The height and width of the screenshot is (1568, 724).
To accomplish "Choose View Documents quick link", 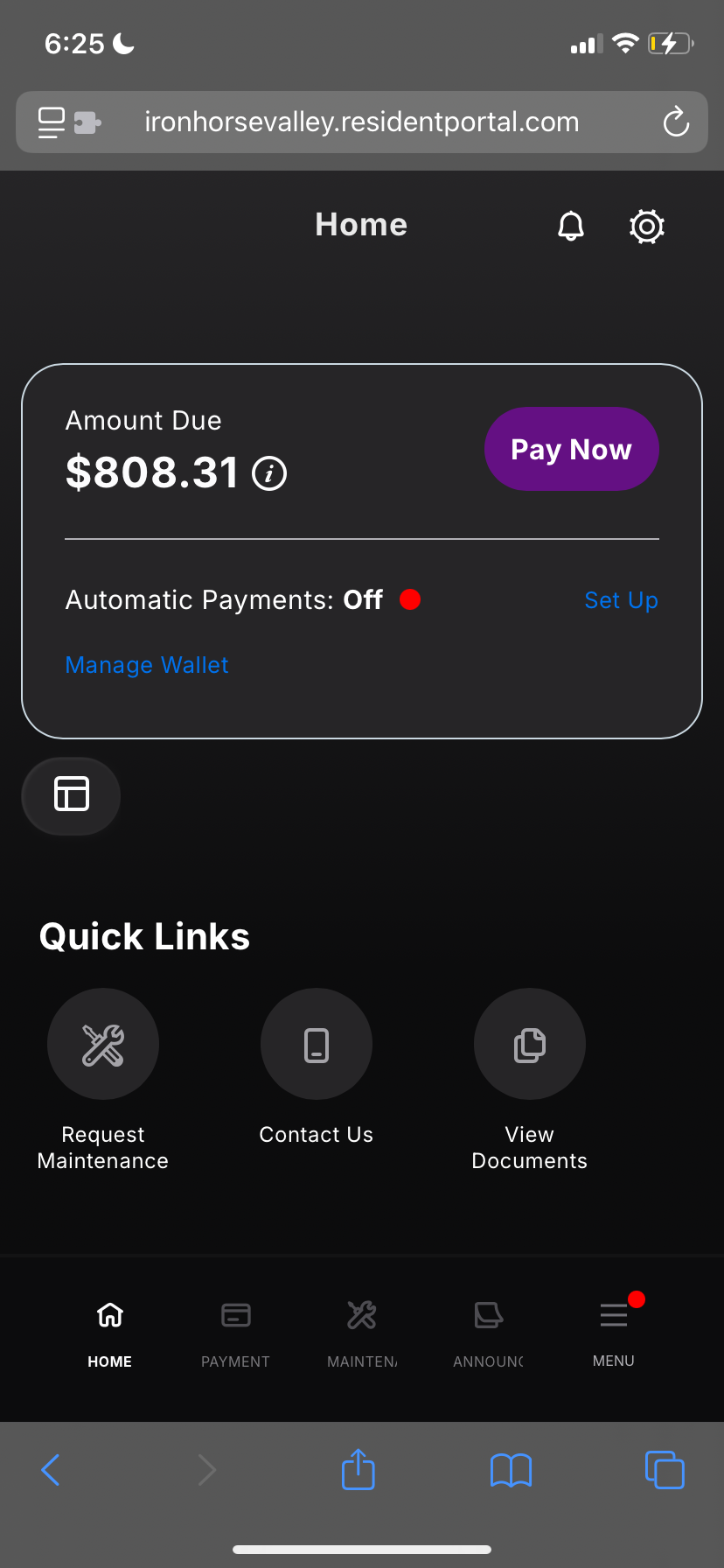I will point(529,1045).
